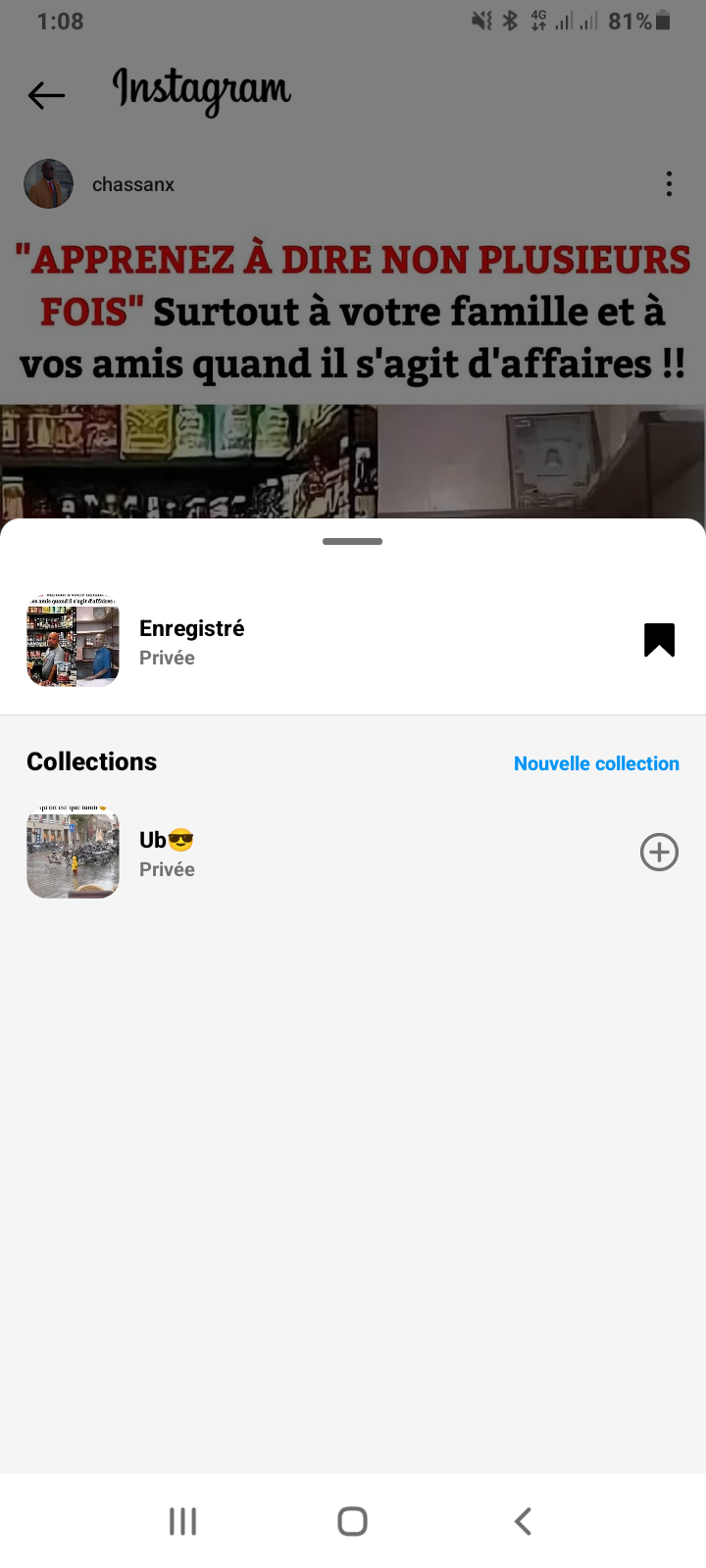Go back with the arrow beside Instagram
The height and width of the screenshot is (1568, 706).
click(x=46, y=95)
